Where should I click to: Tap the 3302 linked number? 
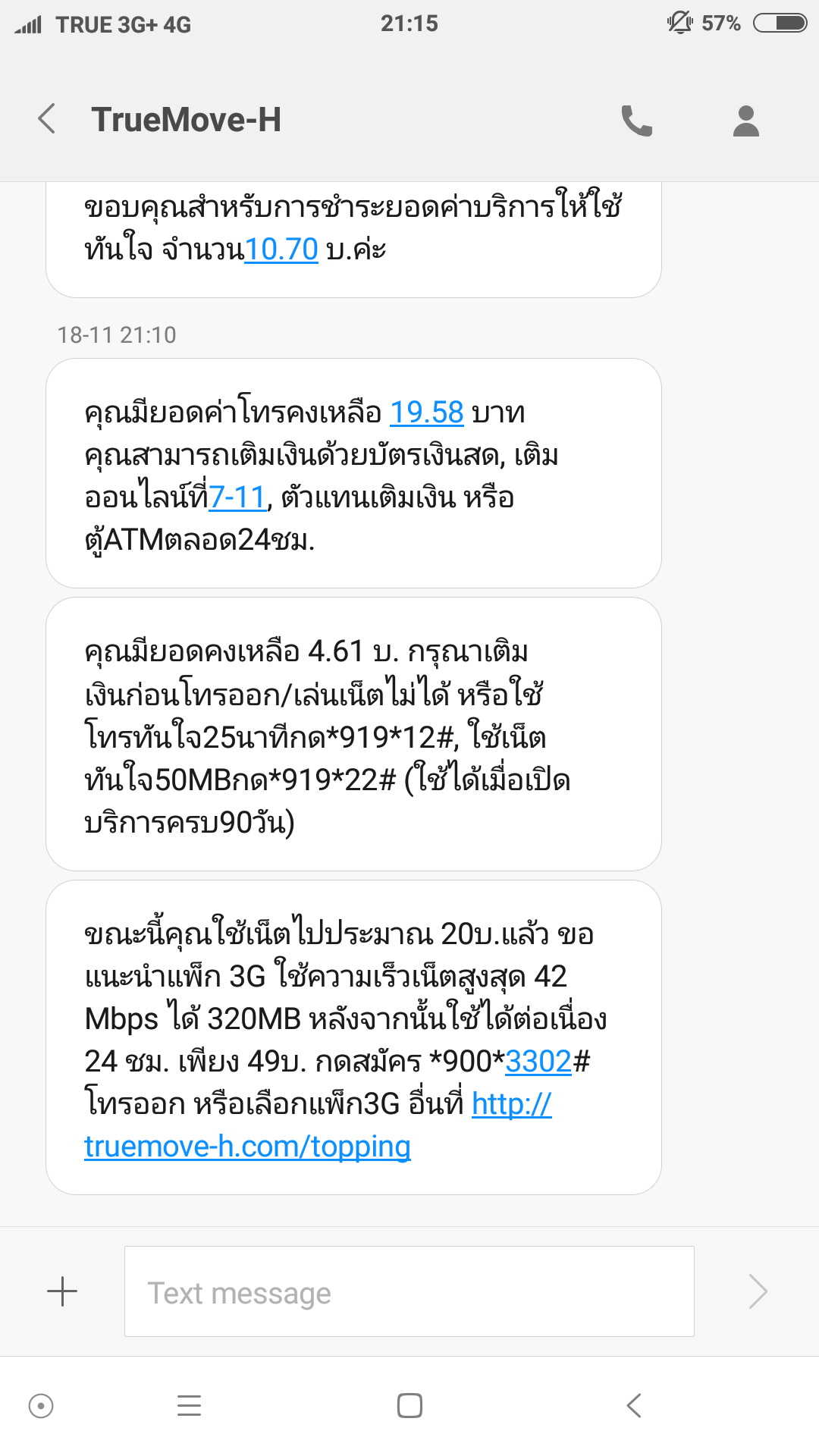click(x=538, y=1062)
